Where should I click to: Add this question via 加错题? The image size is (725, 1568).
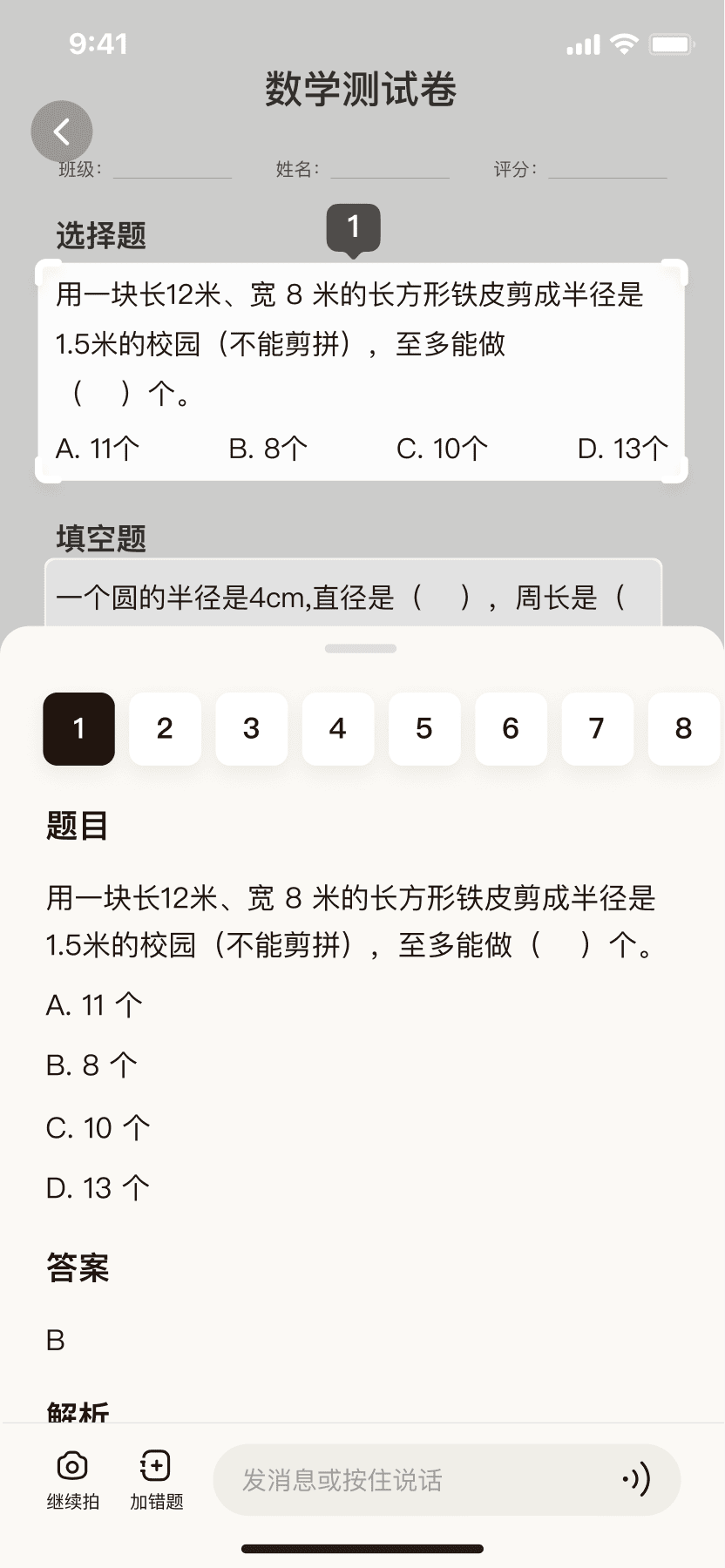pos(156,1480)
